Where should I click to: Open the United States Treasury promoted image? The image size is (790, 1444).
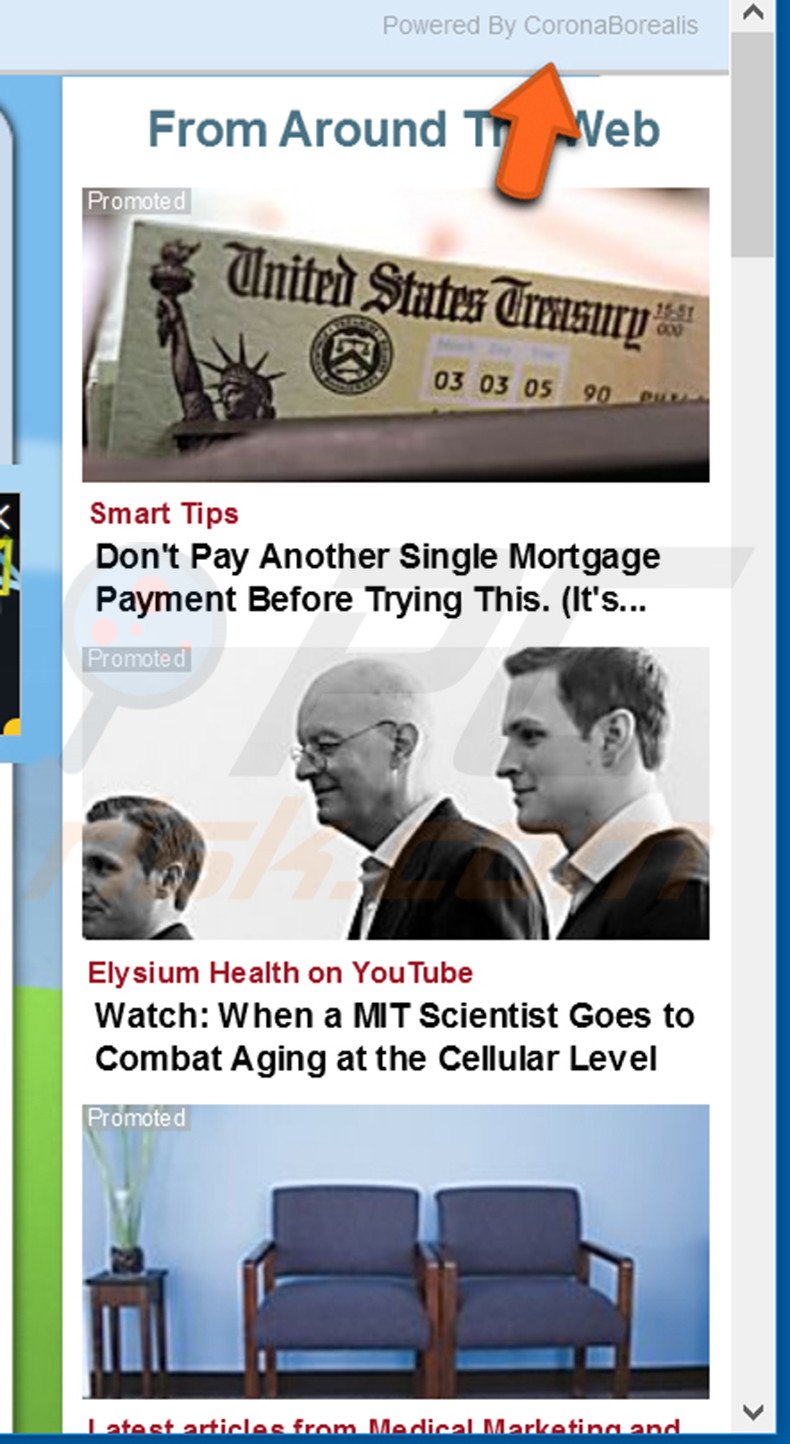[x=396, y=335]
